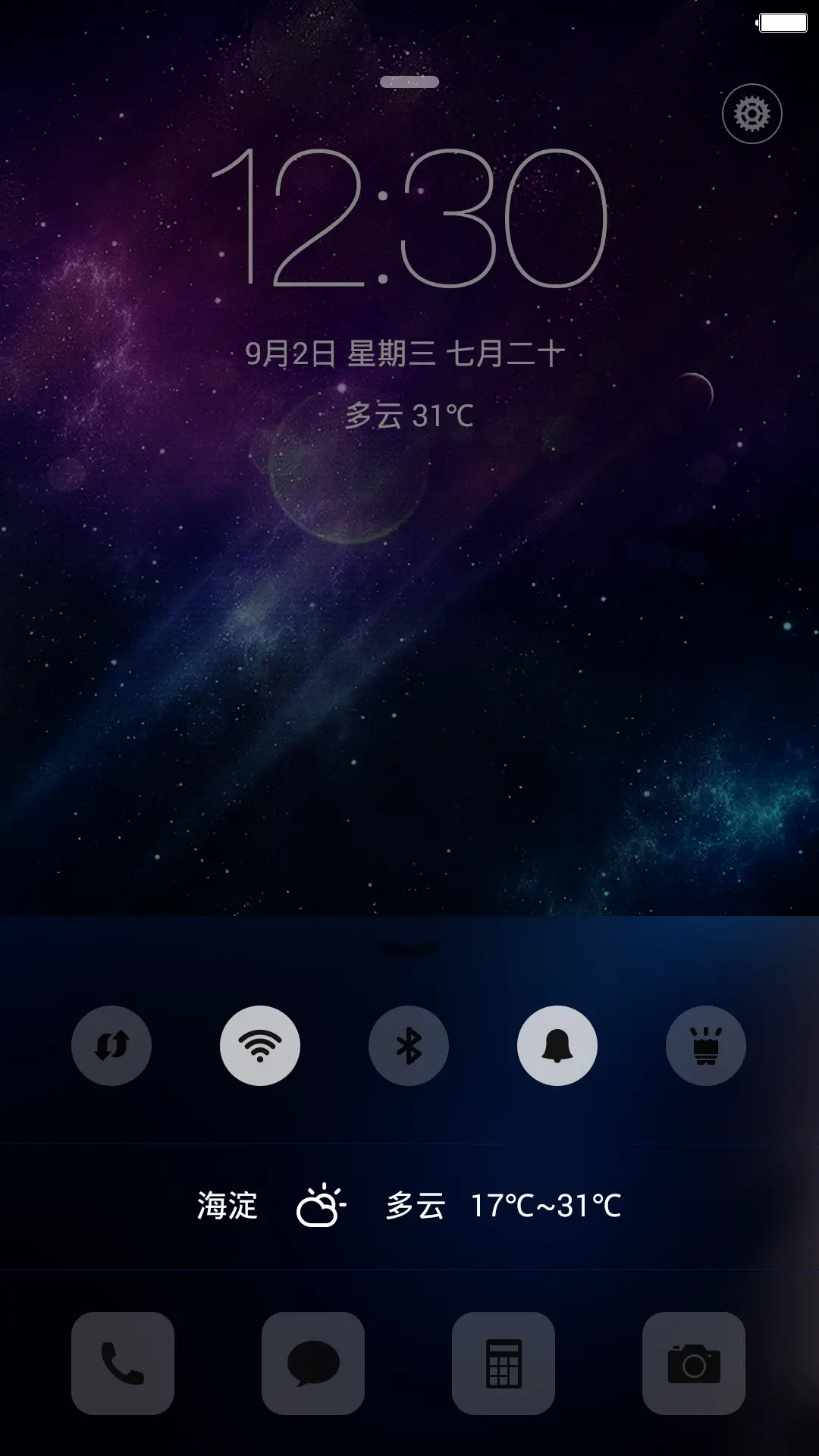Image resolution: width=819 pixels, height=1456 pixels.
Task: Open the lockscreen settings gear
Action: [x=752, y=113]
